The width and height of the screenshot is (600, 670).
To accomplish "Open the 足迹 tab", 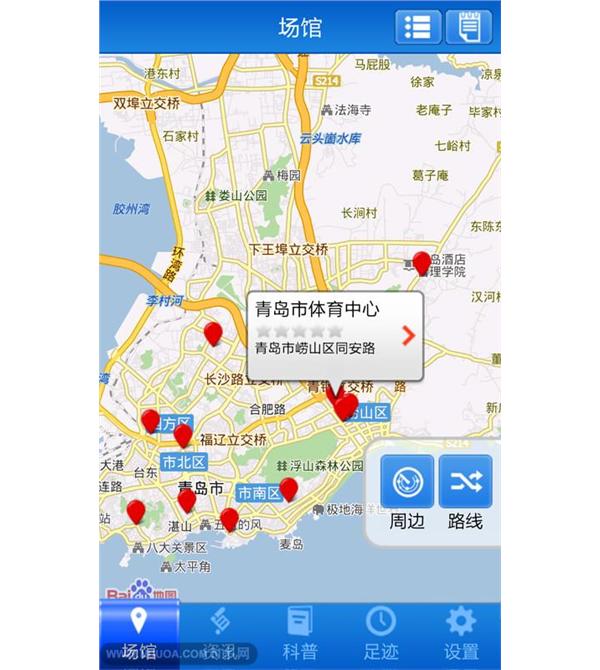I will [380, 634].
